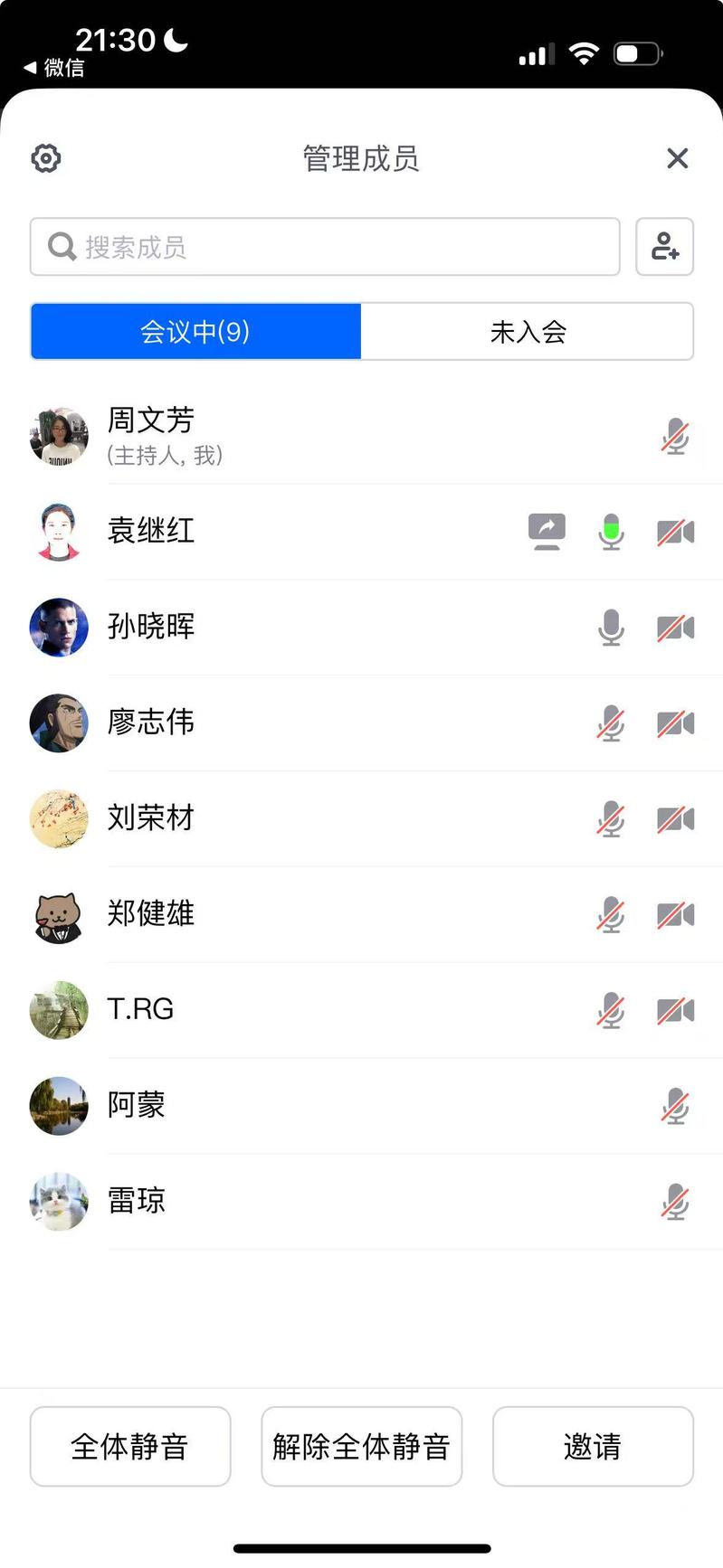Tap the camera icon for 廖志伟
Image resolution: width=723 pixels, height=1568 pixels.
(x=675, y=723)
